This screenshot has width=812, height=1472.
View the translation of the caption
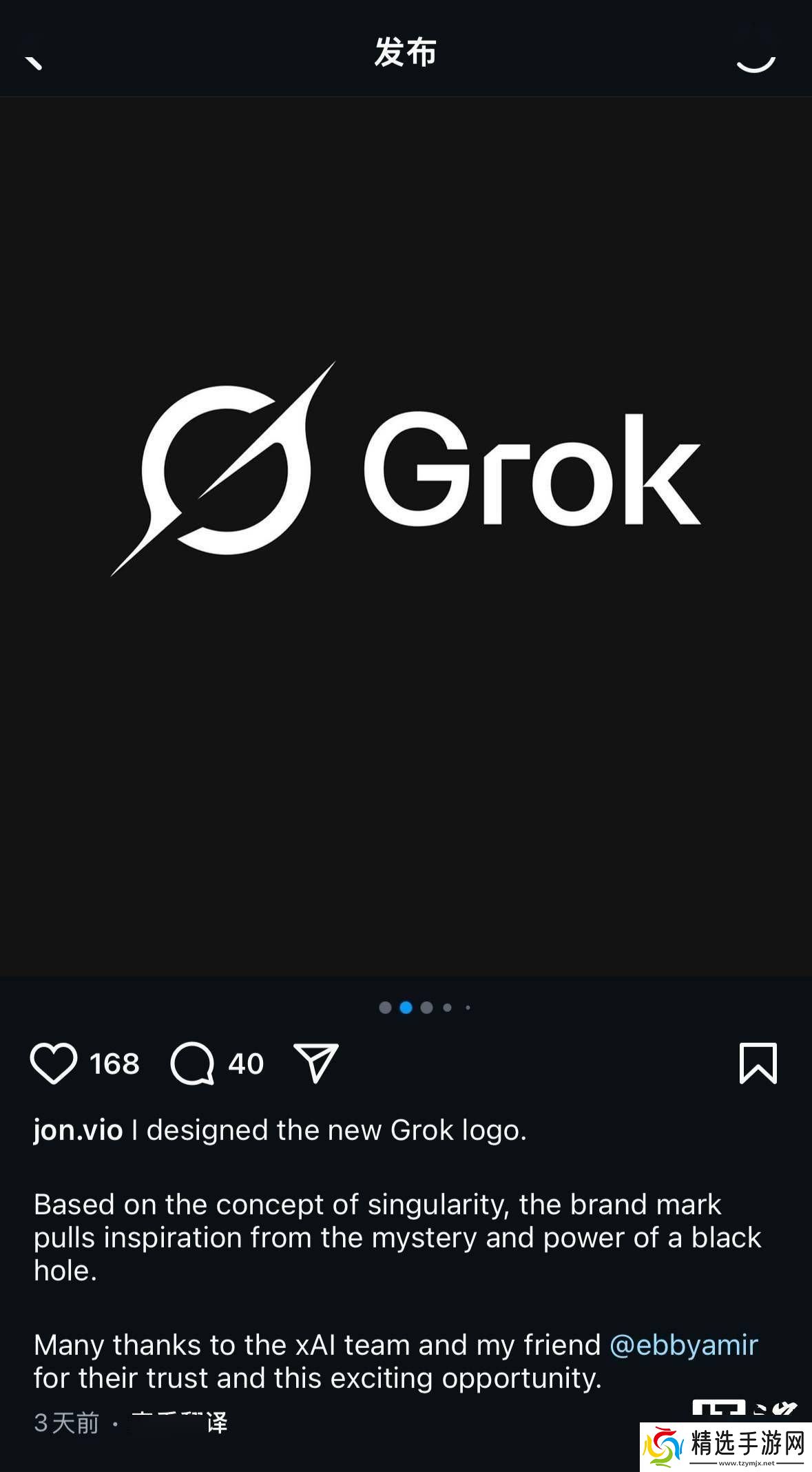pyautogui.click(x=179, y=1422)
